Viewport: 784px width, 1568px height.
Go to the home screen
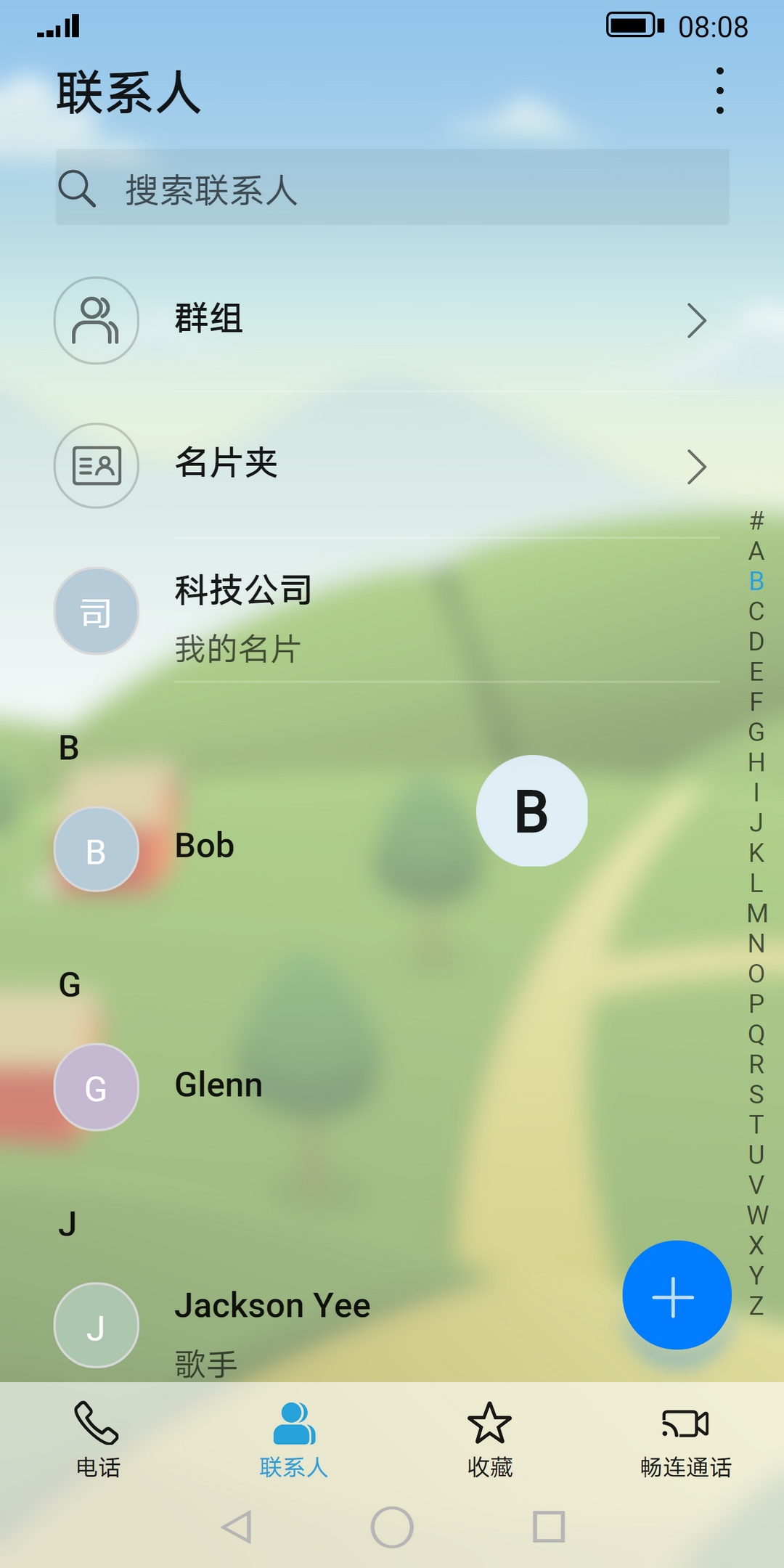(x=392, y=1527)
